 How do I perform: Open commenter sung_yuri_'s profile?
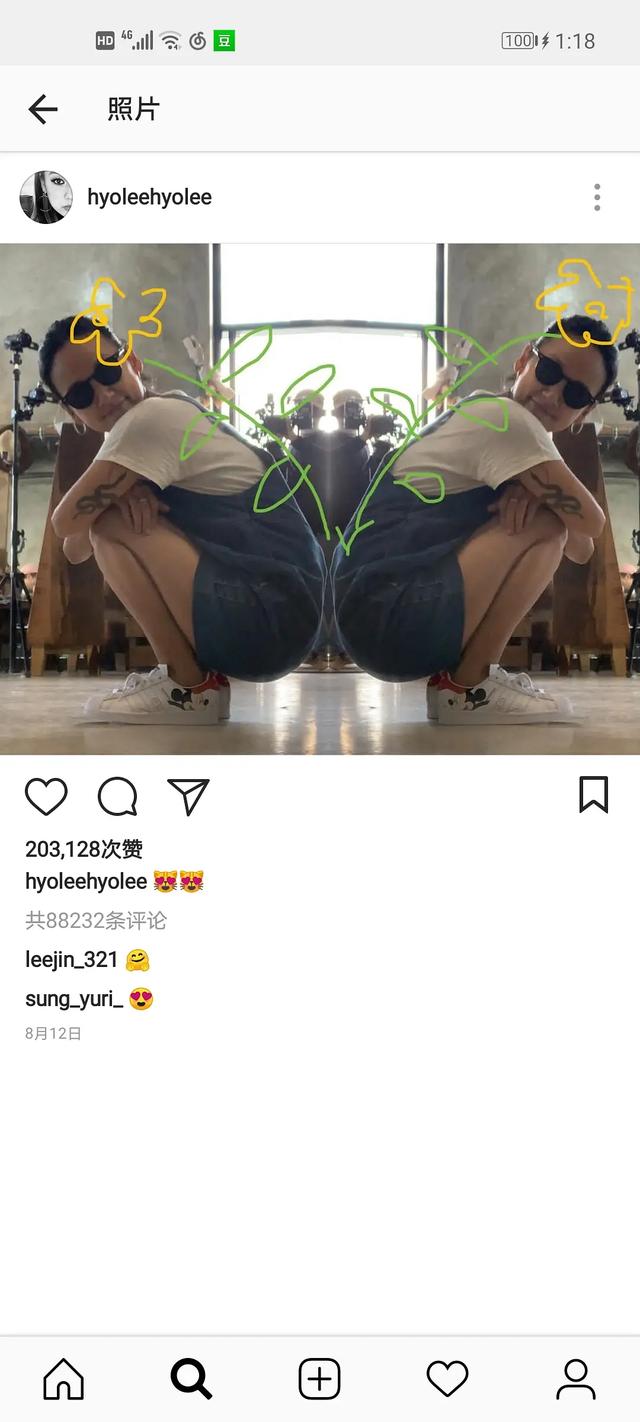coord(74,999)
